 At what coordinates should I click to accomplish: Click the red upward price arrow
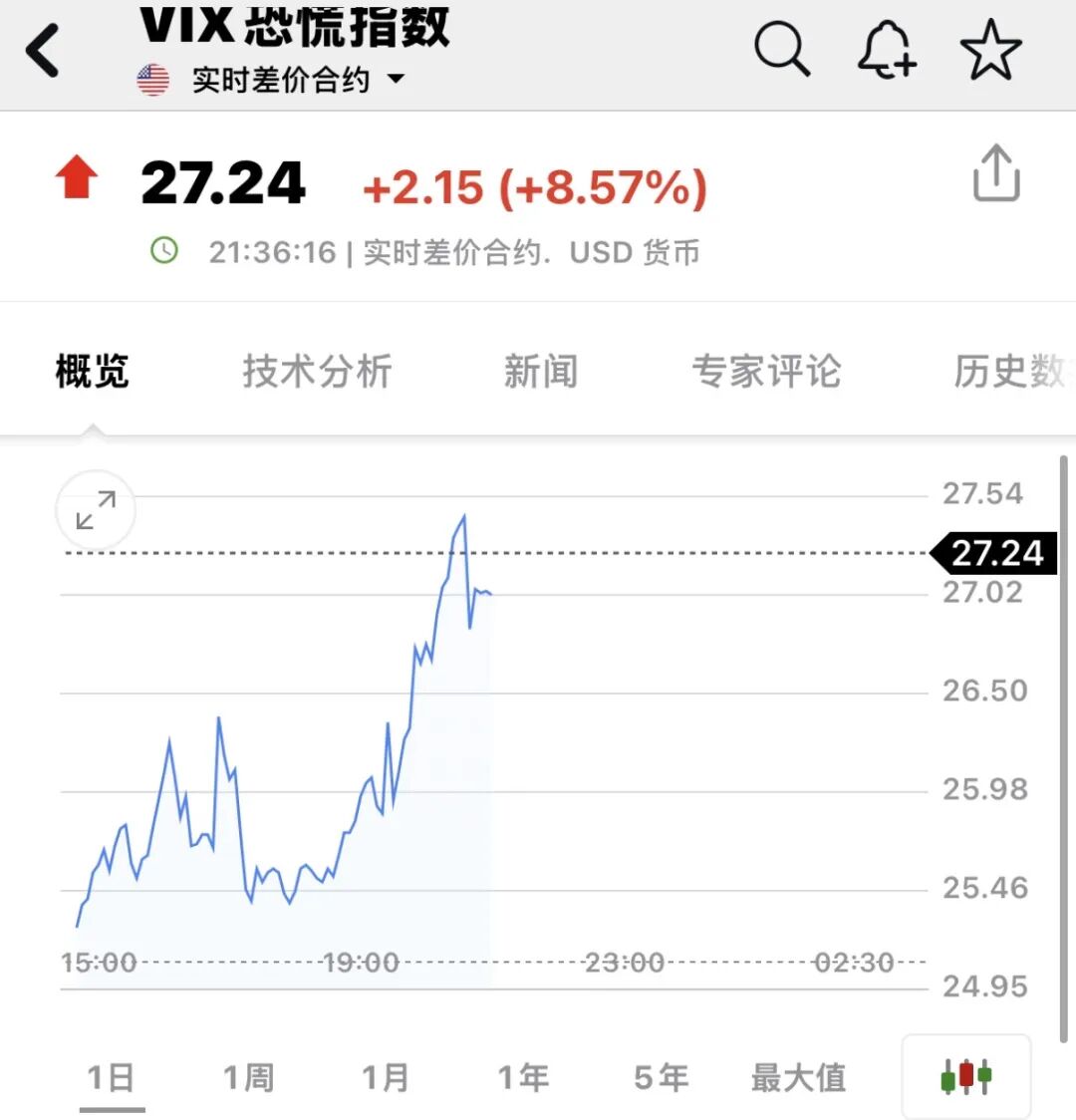click(x=78, y=179)
